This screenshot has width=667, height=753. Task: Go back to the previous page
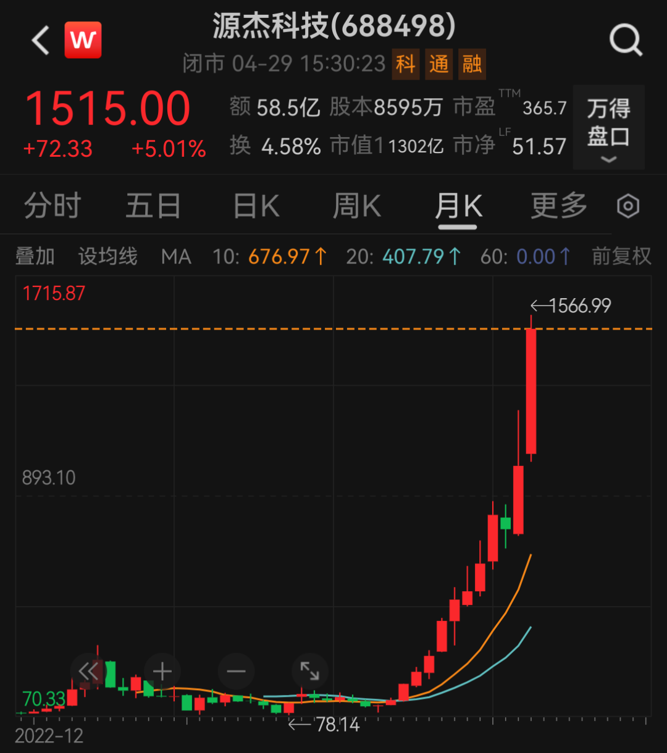[x=40, y=41]
